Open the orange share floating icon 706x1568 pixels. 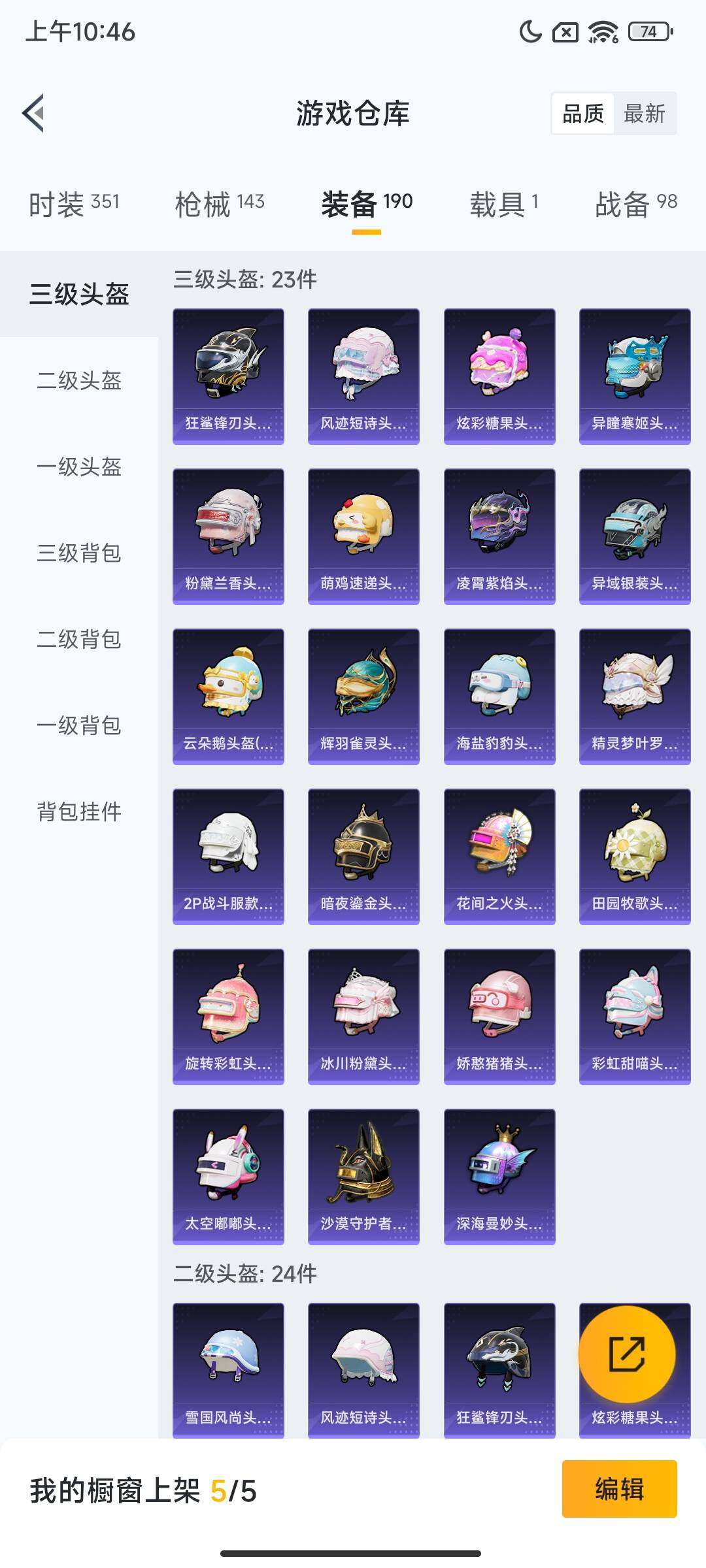(626, 1354)
